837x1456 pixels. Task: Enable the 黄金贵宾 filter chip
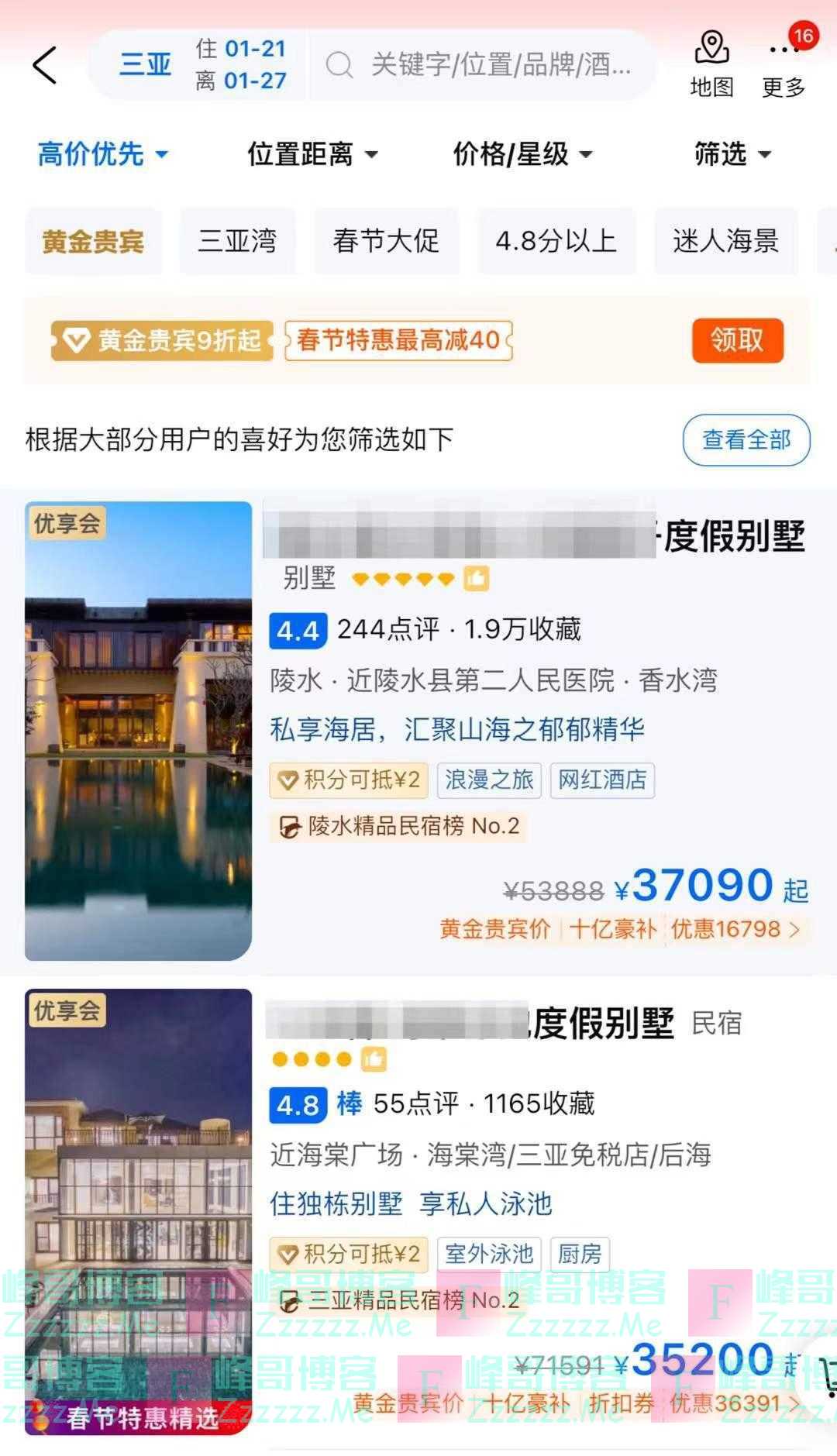[x=94, y=242]
